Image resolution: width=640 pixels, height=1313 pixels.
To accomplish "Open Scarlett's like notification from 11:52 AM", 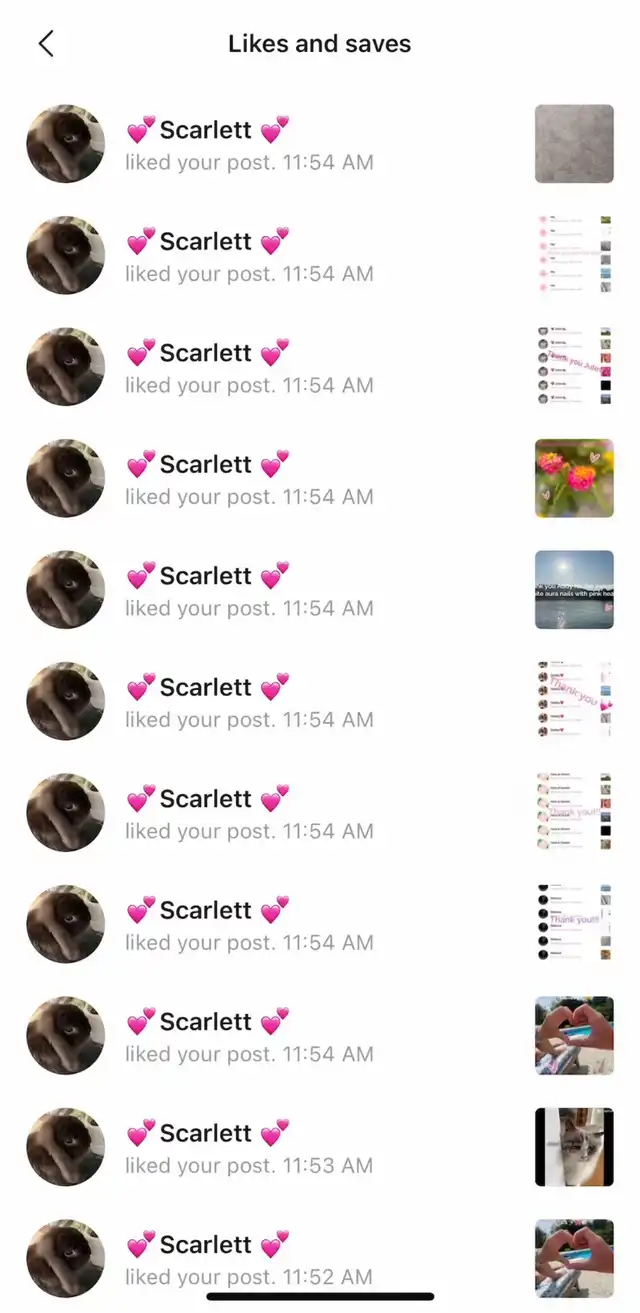I will coord(320,1258).
